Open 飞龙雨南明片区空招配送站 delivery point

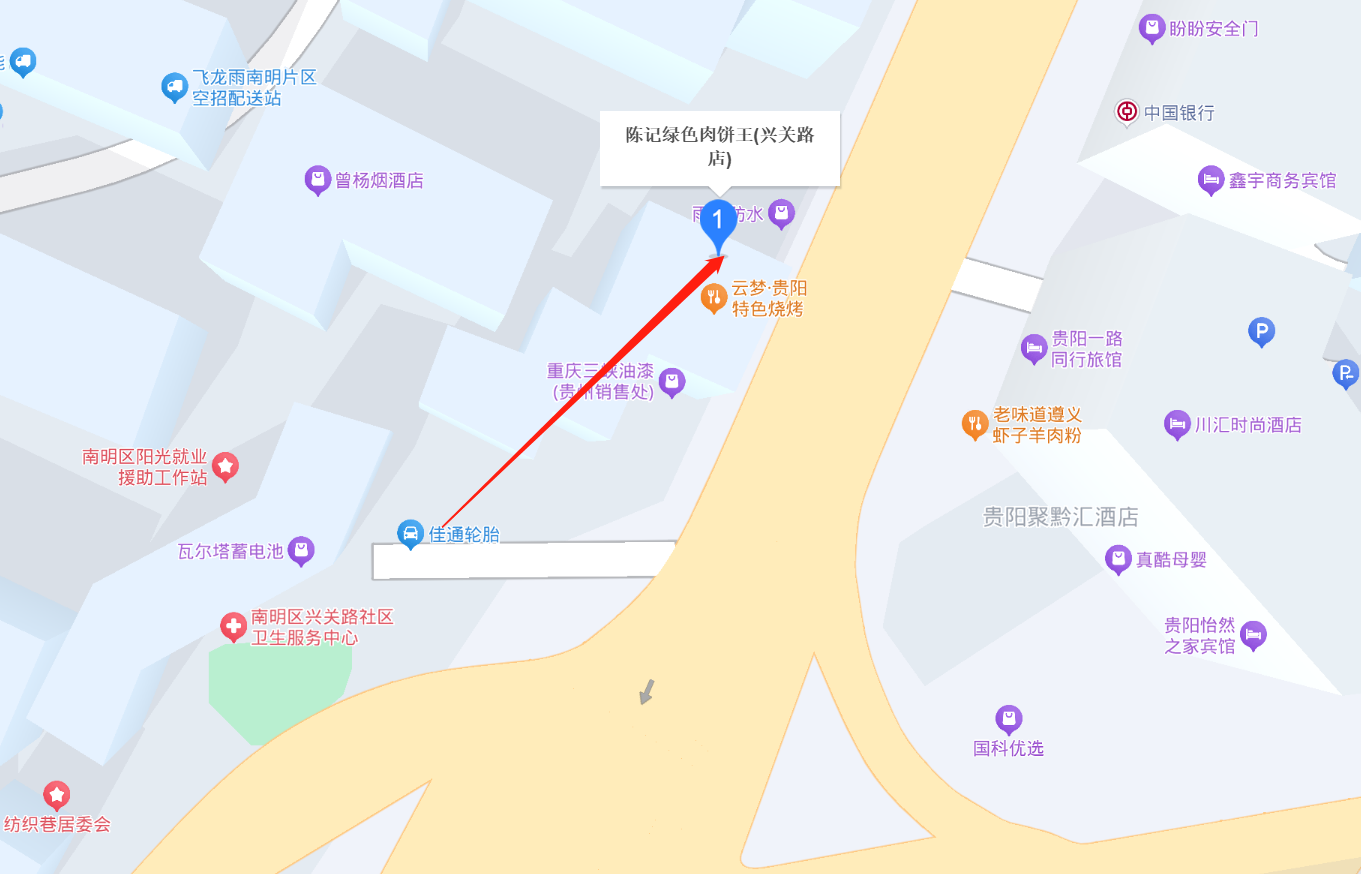[x=175, y=88]
